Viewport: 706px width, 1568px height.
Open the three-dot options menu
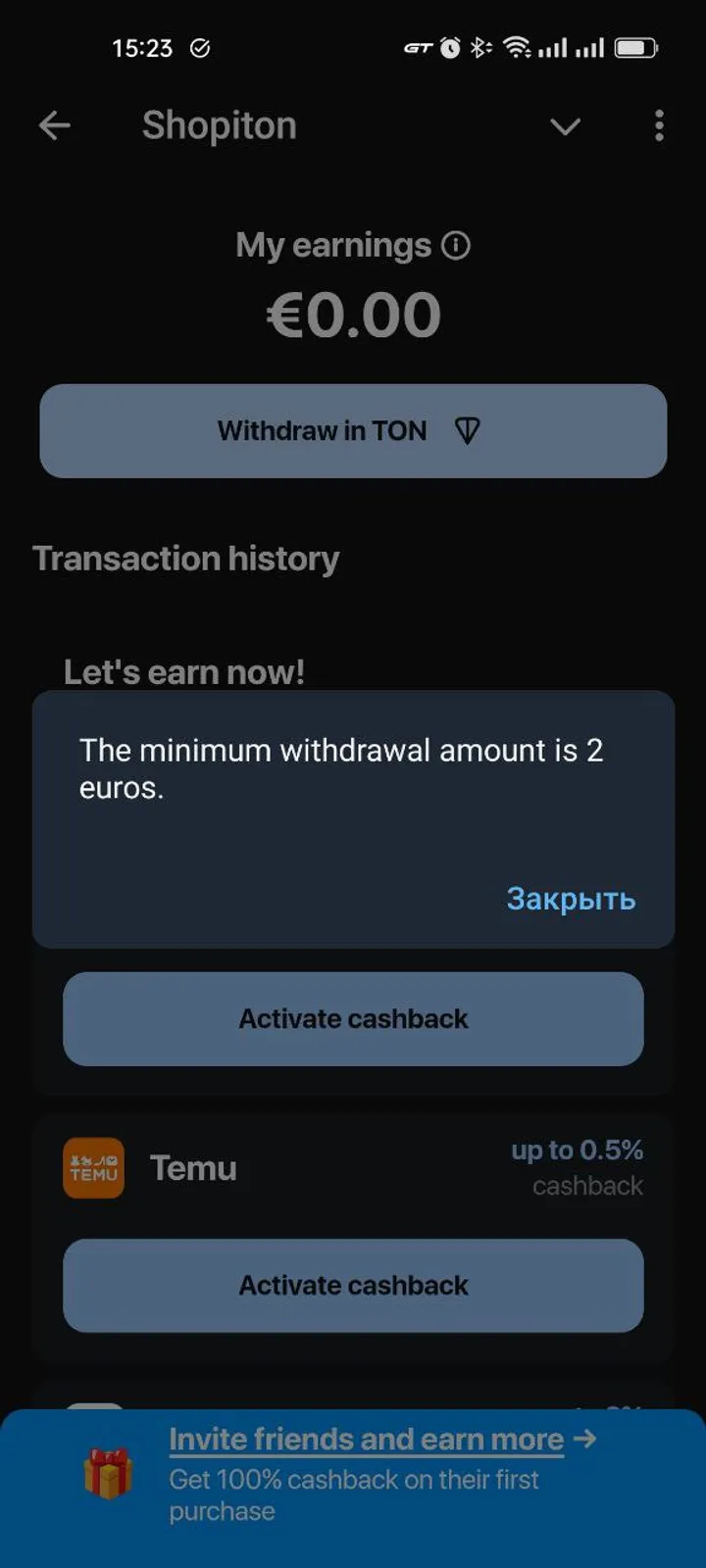click(659, 126)
